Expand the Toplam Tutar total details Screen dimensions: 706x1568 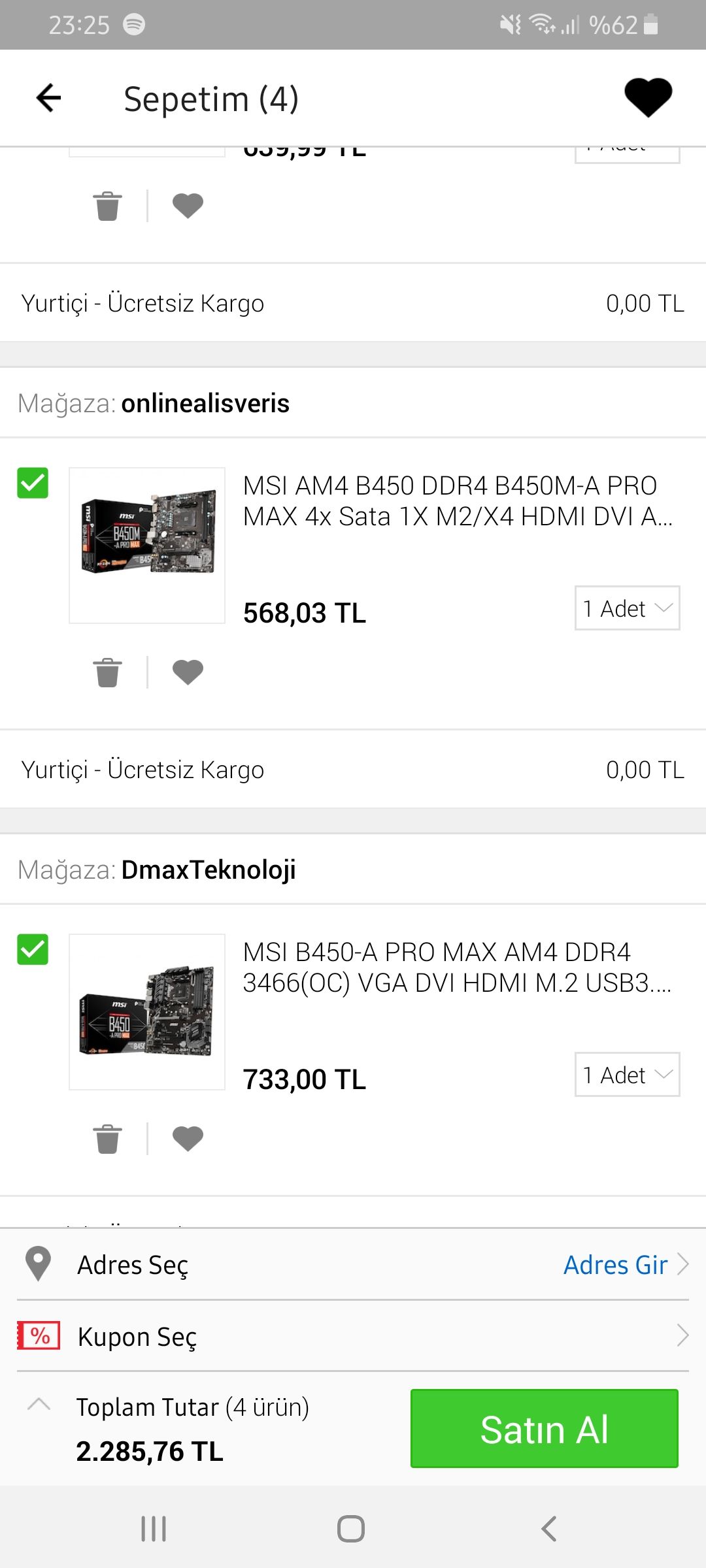tap(39, 1404)
